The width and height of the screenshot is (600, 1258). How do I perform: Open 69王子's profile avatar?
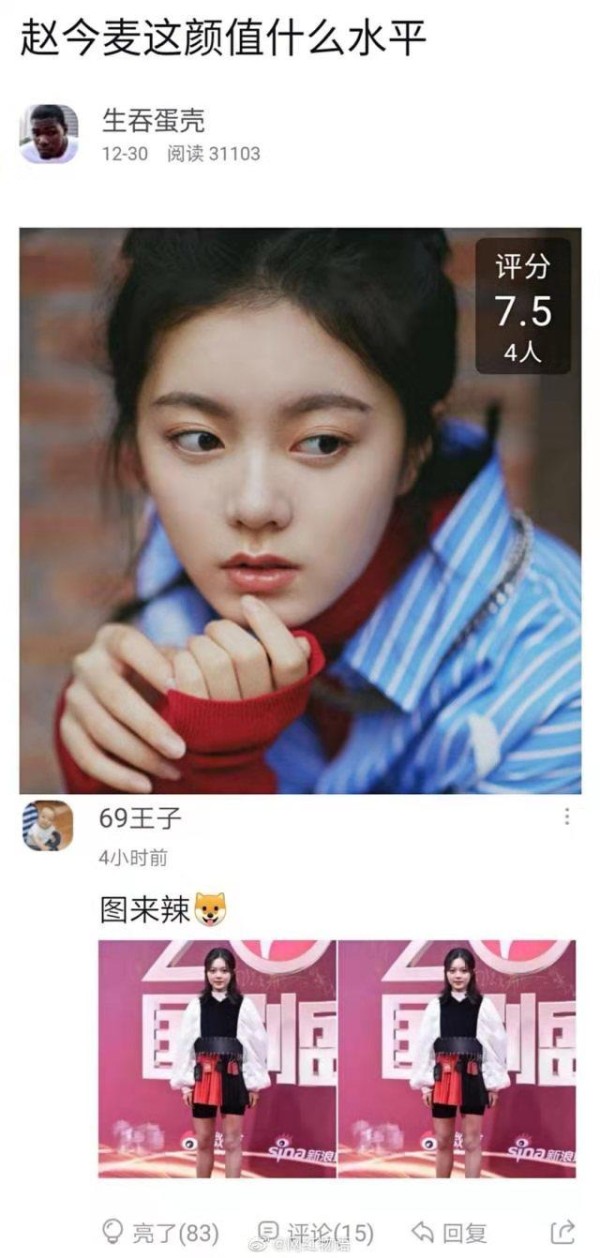(x=48, y=826)
